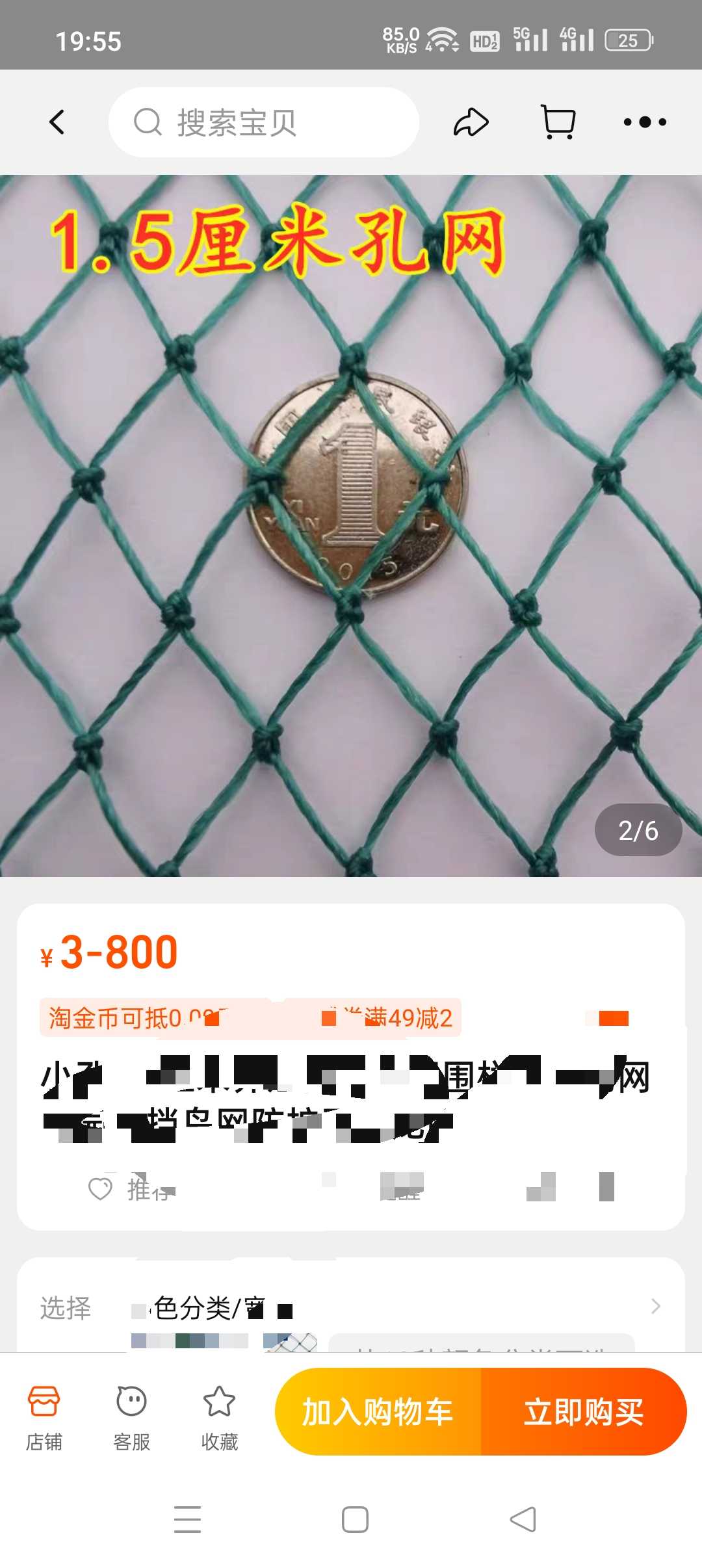This screenshot has width=702, height=1568.
Task: Open the 选择 color category options row
Action: [x=351, y=1307]
